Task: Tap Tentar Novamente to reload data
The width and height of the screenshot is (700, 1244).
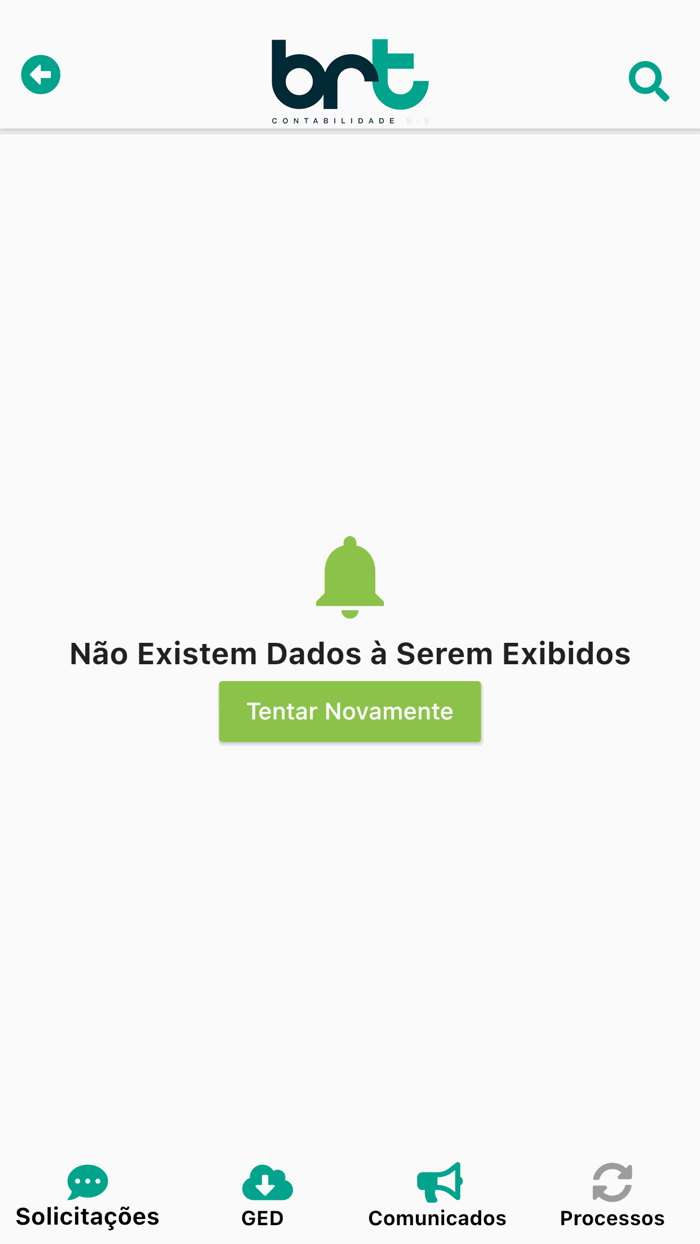Action: (x=350, y=712)
